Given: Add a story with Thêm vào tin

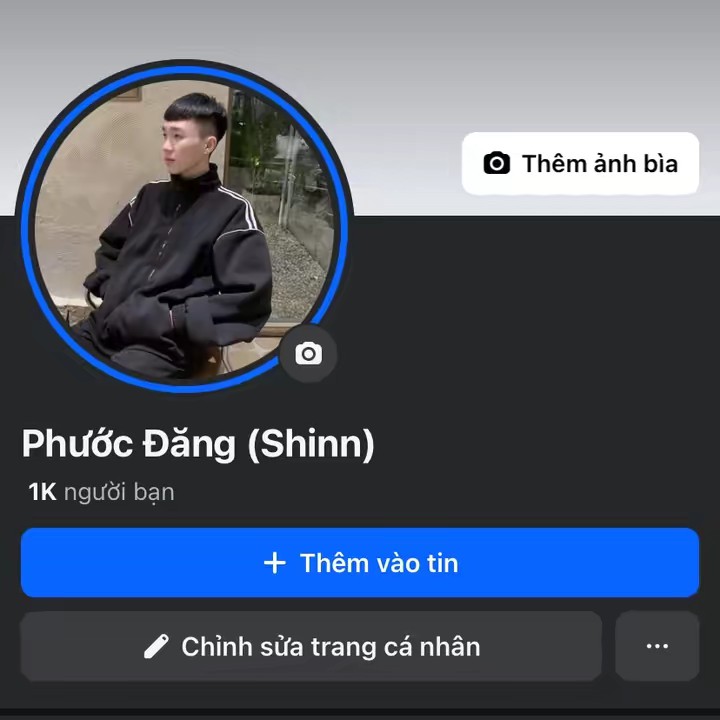Looking at the screenshot, I should (x=360, y=563).
